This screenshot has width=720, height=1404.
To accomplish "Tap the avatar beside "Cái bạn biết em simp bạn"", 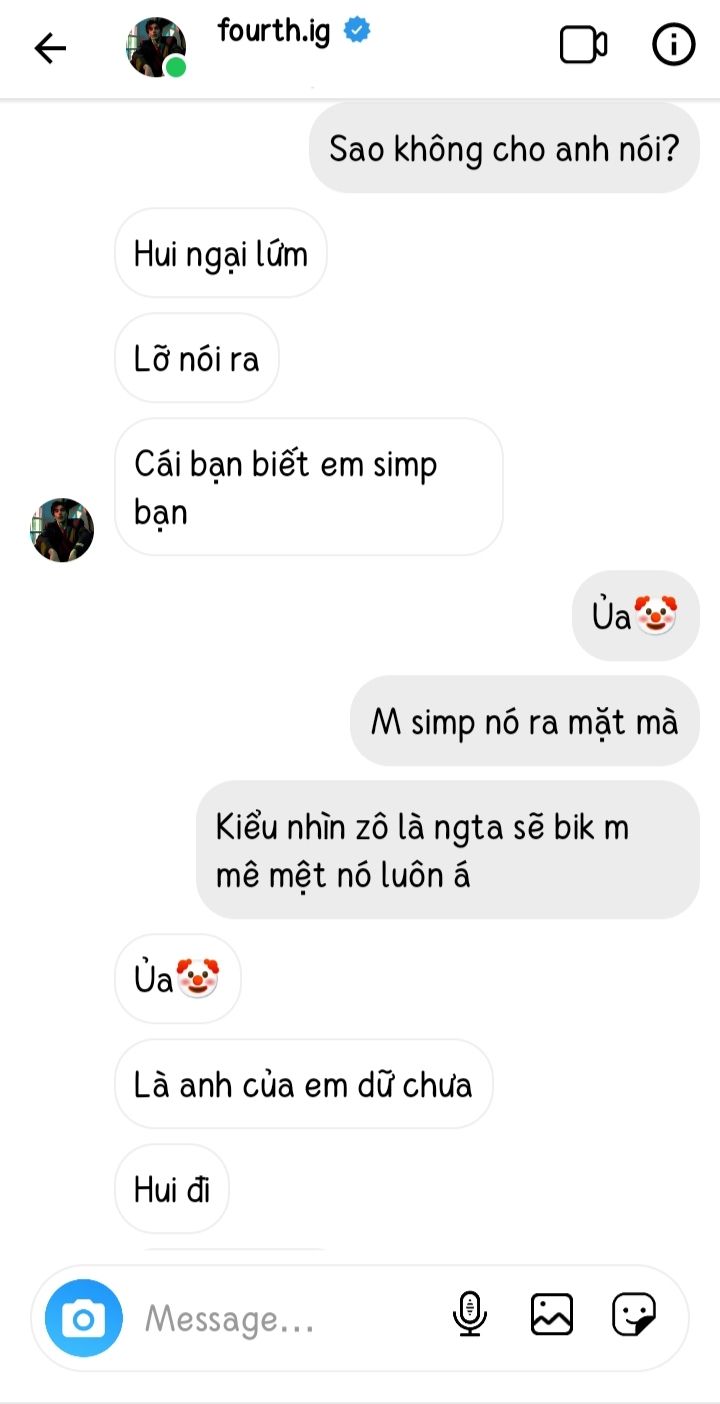I will 62,530.
